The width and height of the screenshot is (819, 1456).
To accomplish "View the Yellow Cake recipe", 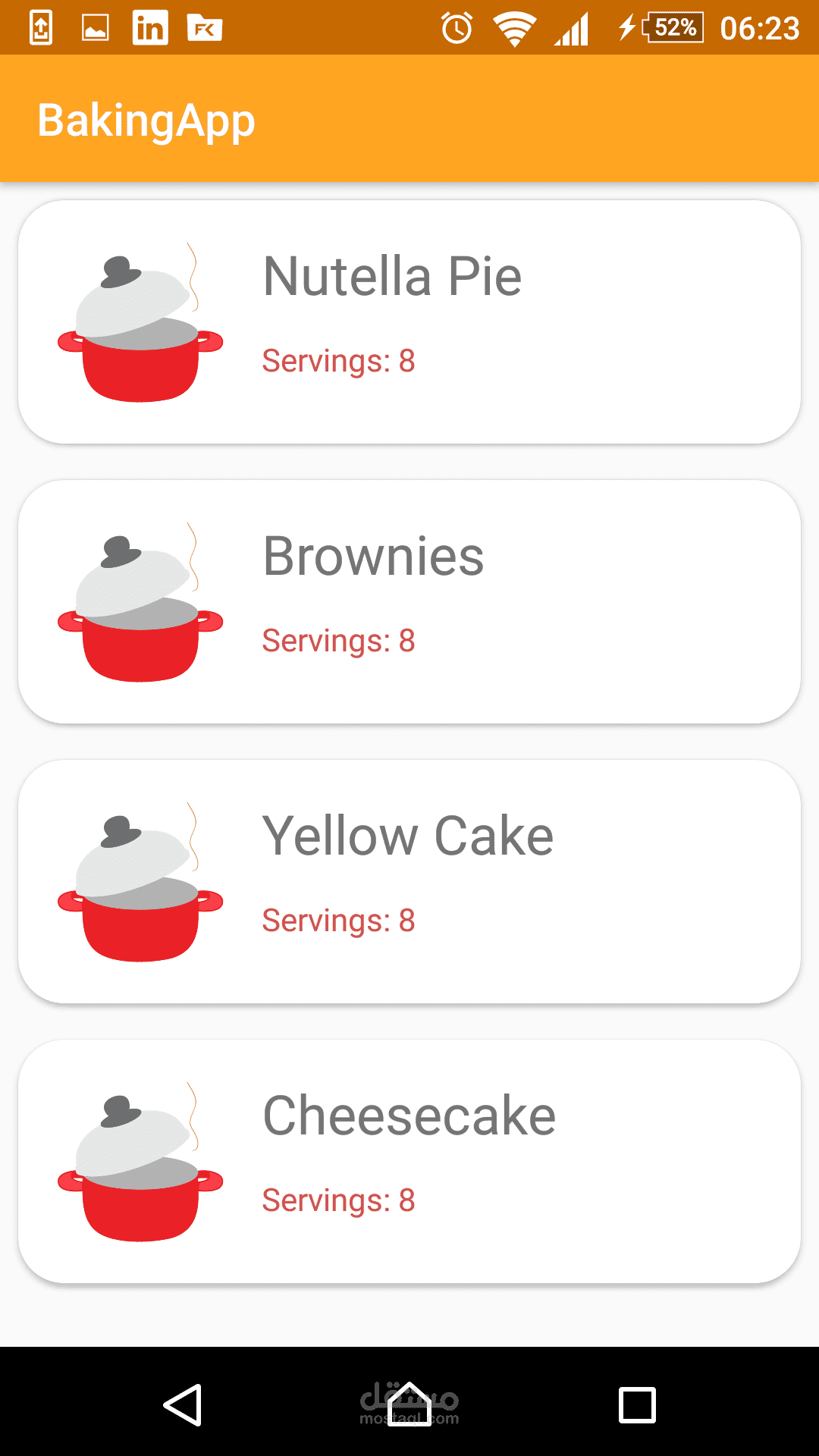I will pyautogui.click(x=409, y=882).
